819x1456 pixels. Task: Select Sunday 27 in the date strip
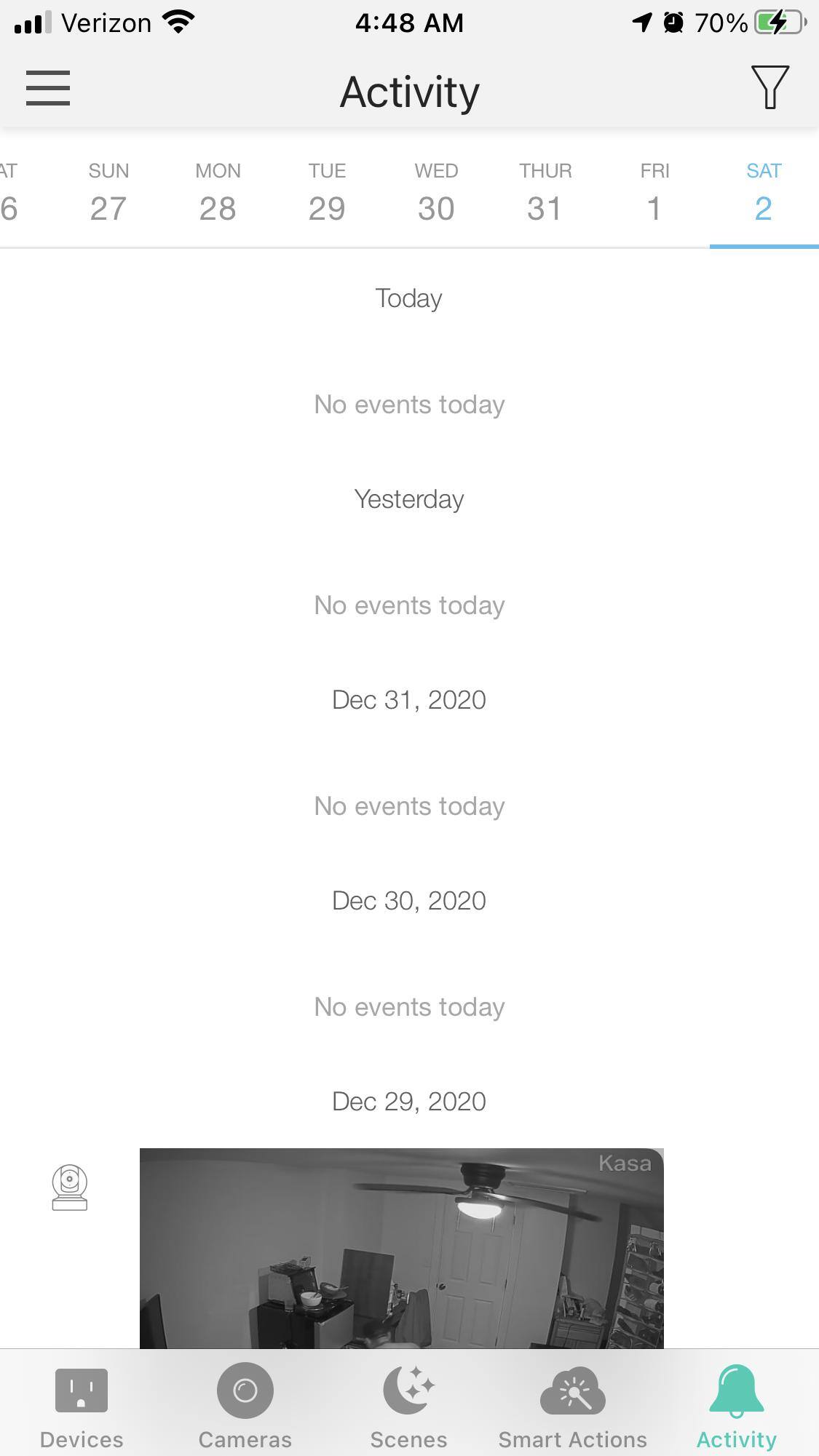108,194
